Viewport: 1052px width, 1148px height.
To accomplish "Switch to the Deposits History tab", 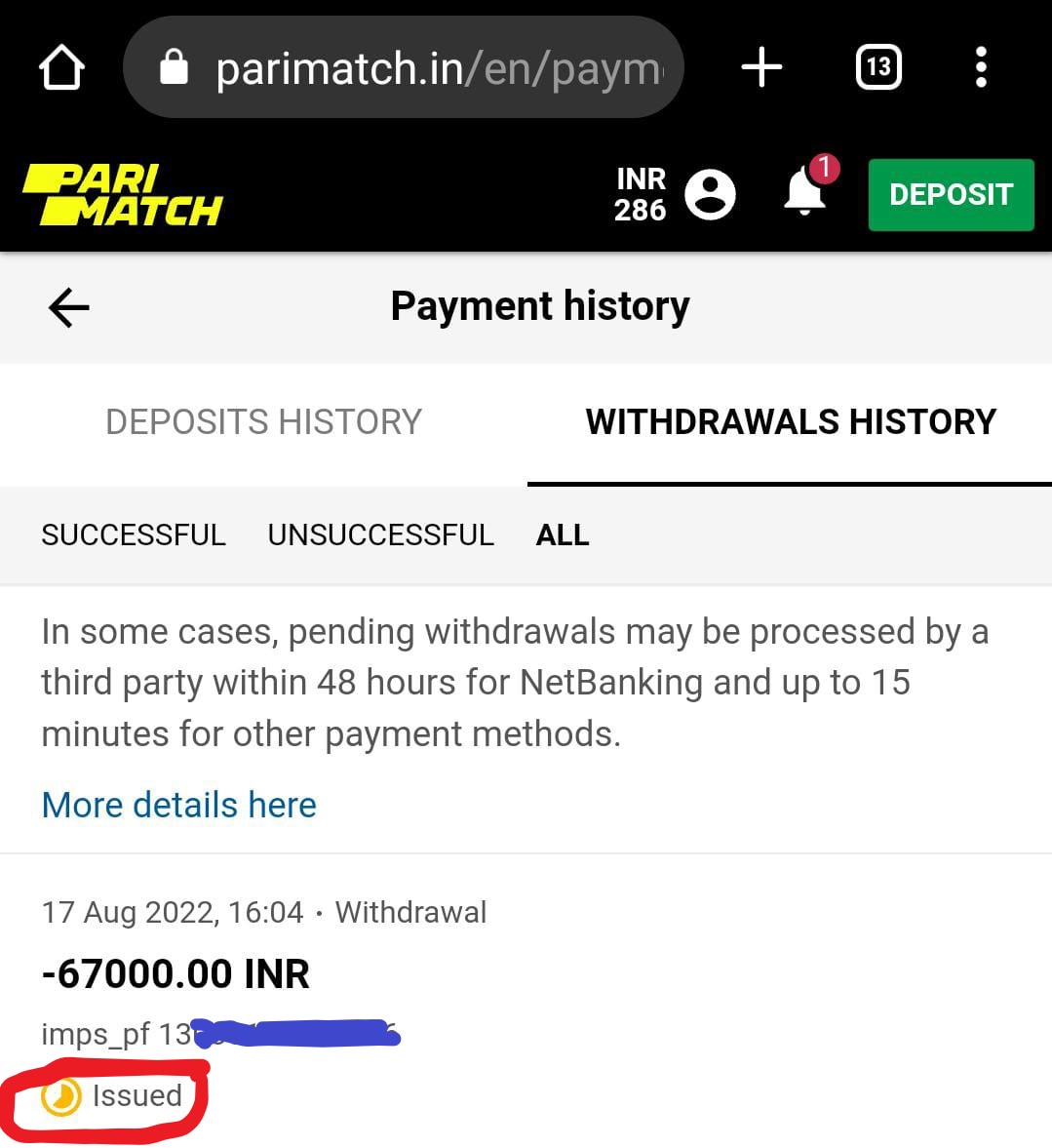I will pos(263,422).
